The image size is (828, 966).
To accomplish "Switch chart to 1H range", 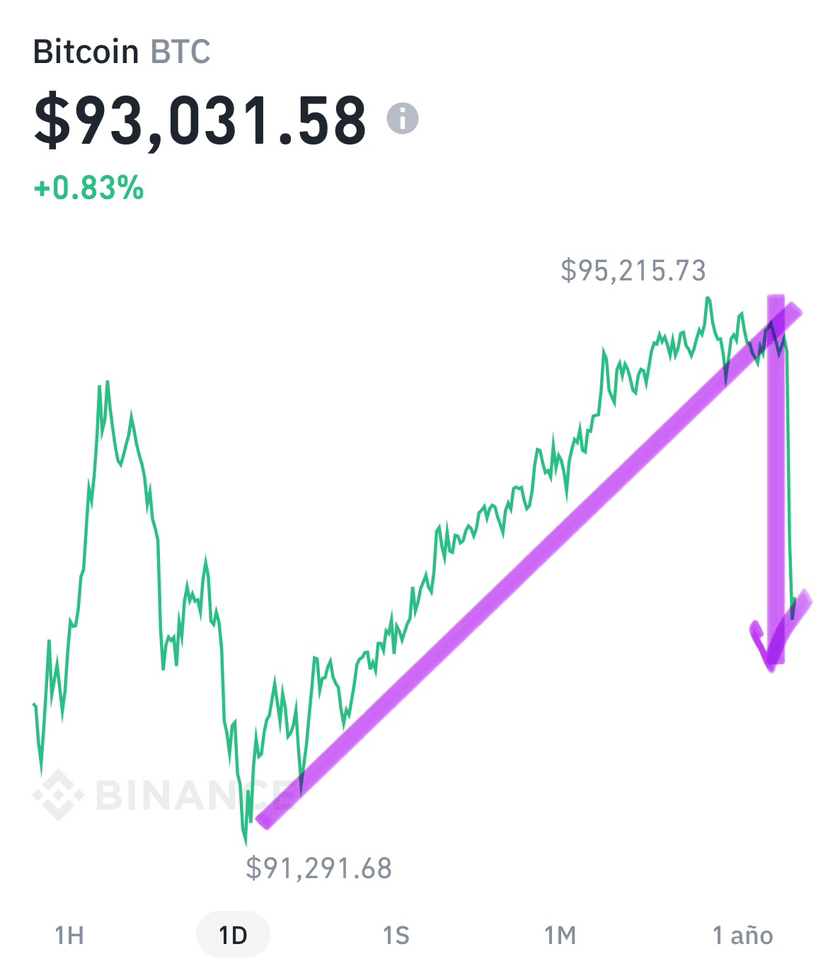I will (69, 936).
